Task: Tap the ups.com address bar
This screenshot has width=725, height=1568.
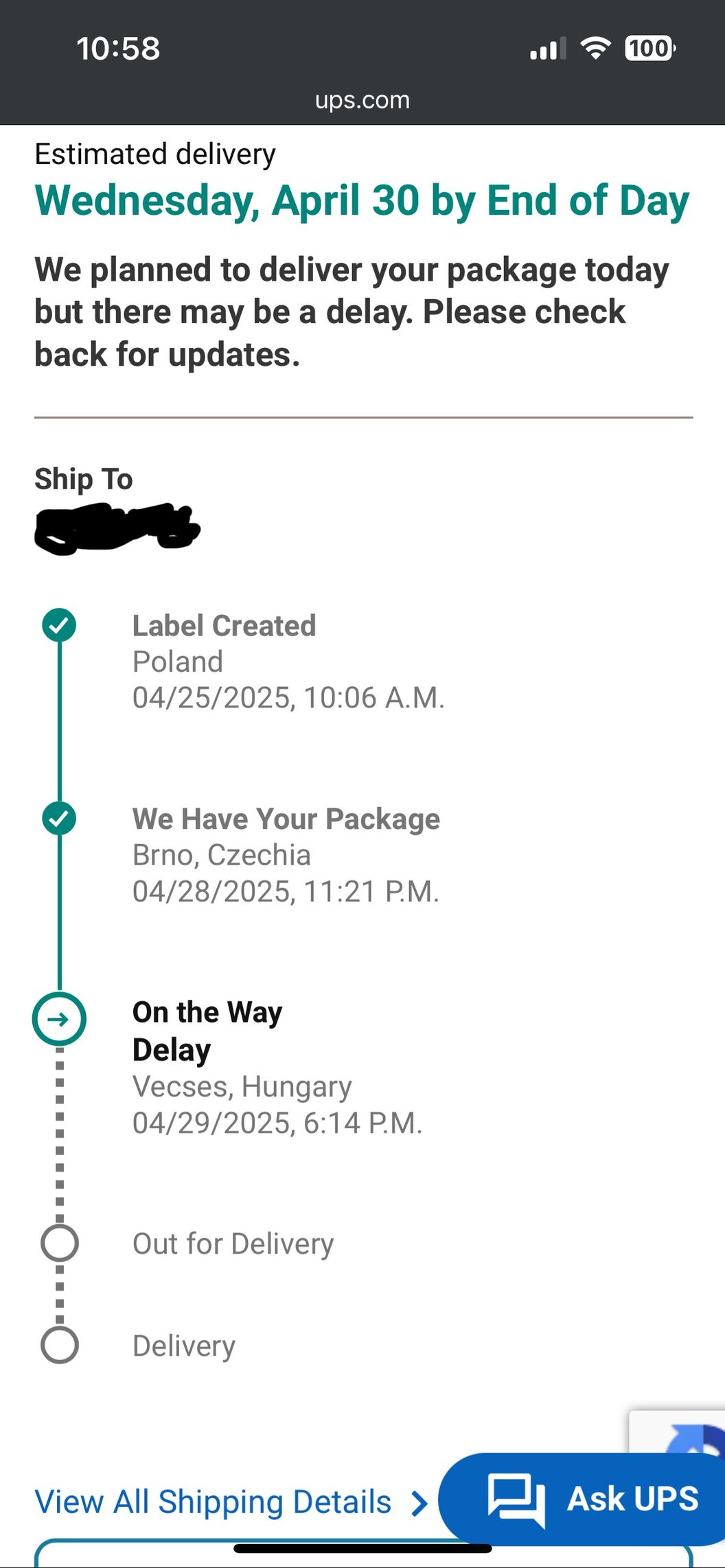Action: (362, 100)
